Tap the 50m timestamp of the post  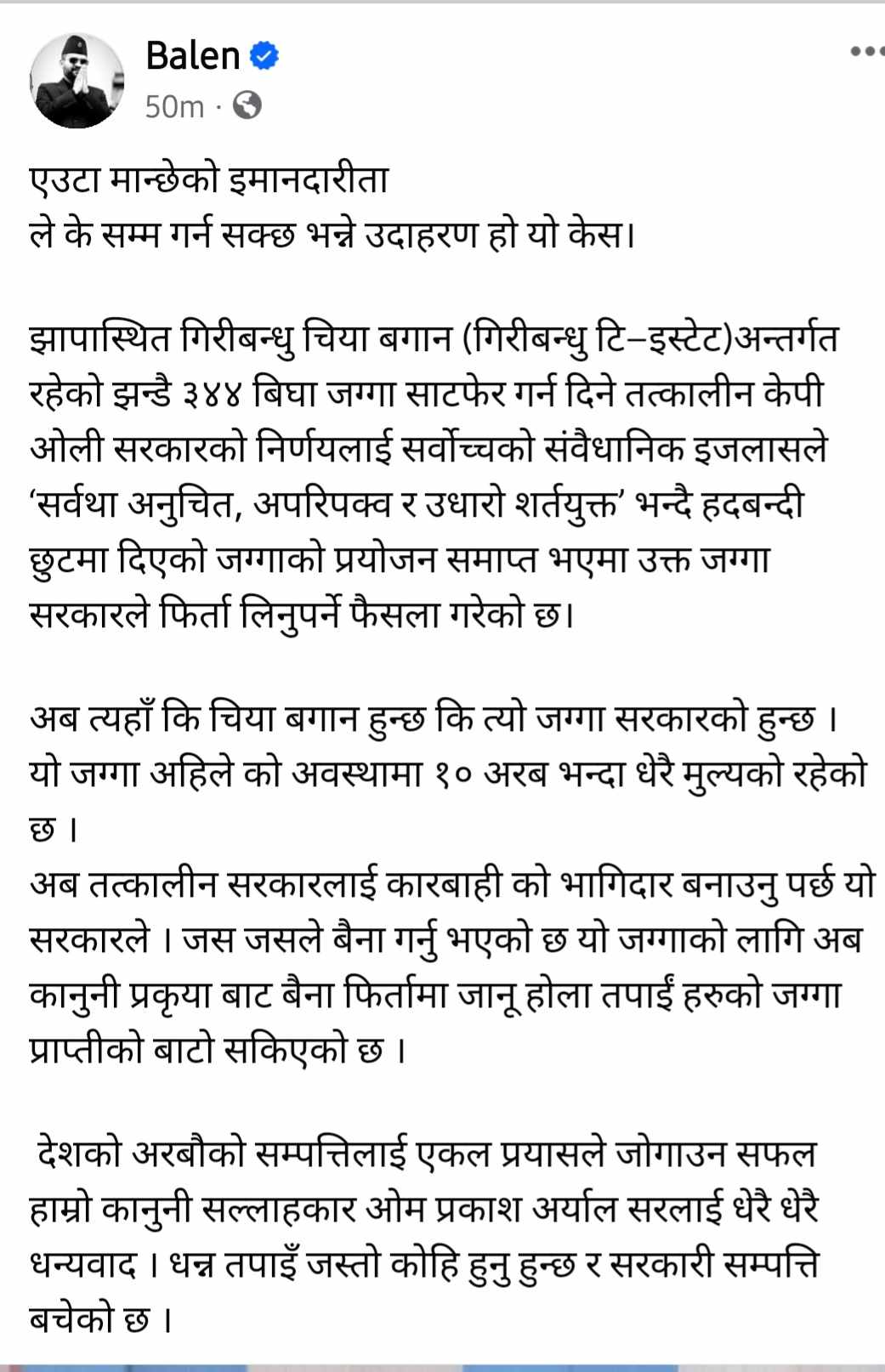[x=174, y=107]
